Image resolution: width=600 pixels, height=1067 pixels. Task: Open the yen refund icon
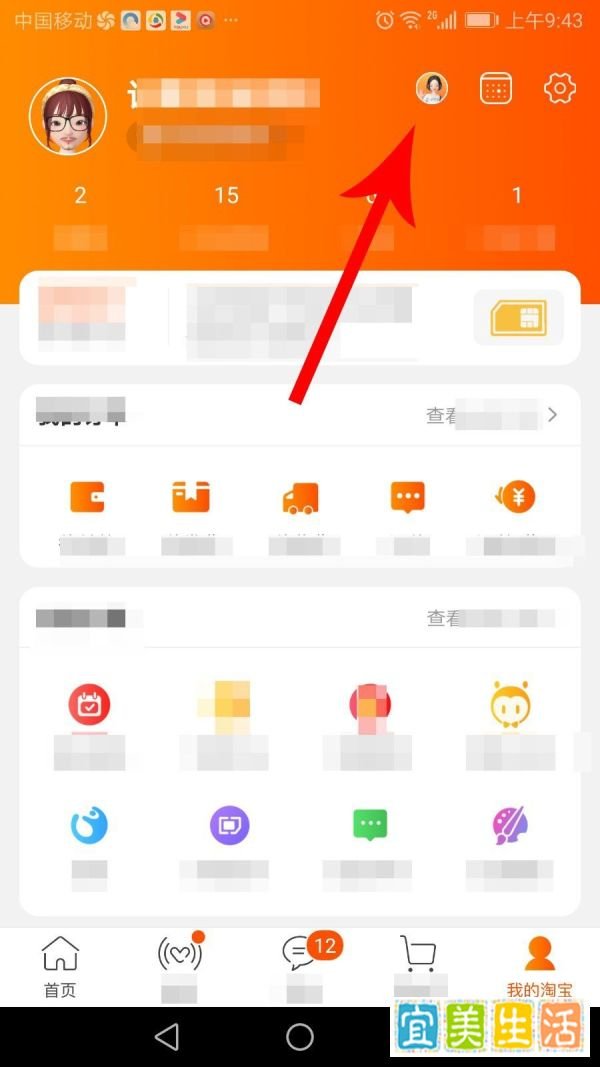click(x=516, y=496)
